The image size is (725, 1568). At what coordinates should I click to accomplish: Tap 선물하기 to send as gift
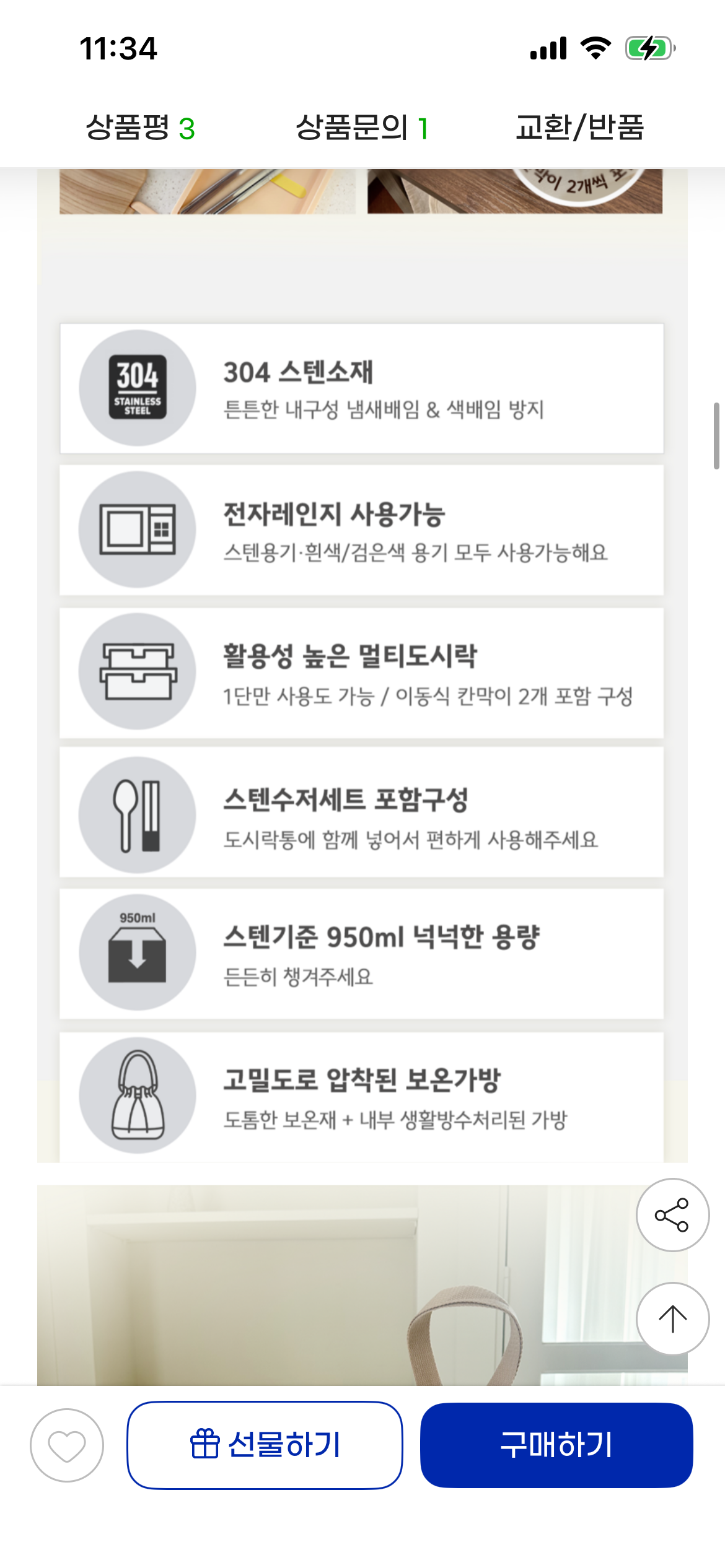coord(265,1445)
